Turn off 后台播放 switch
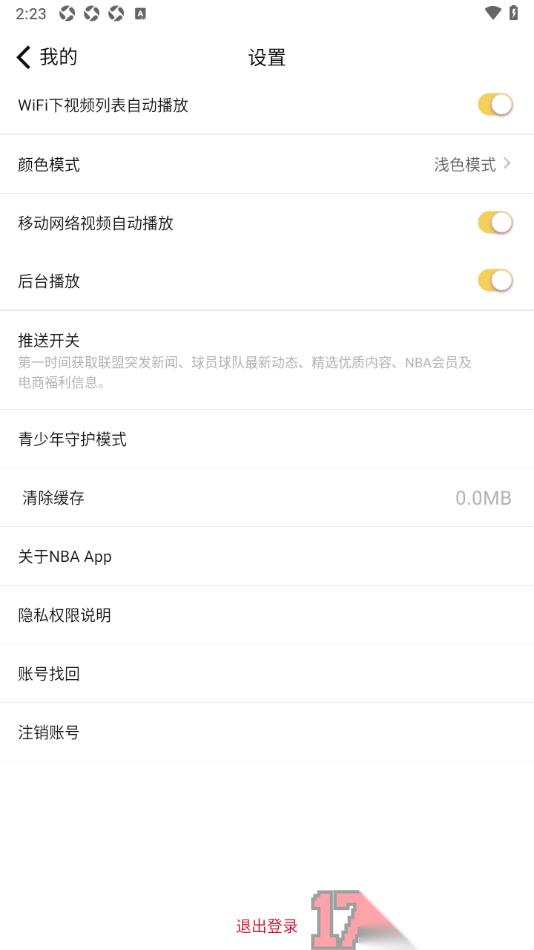The height and width of the screenshot is (950, 534). (x=495, y=281)
